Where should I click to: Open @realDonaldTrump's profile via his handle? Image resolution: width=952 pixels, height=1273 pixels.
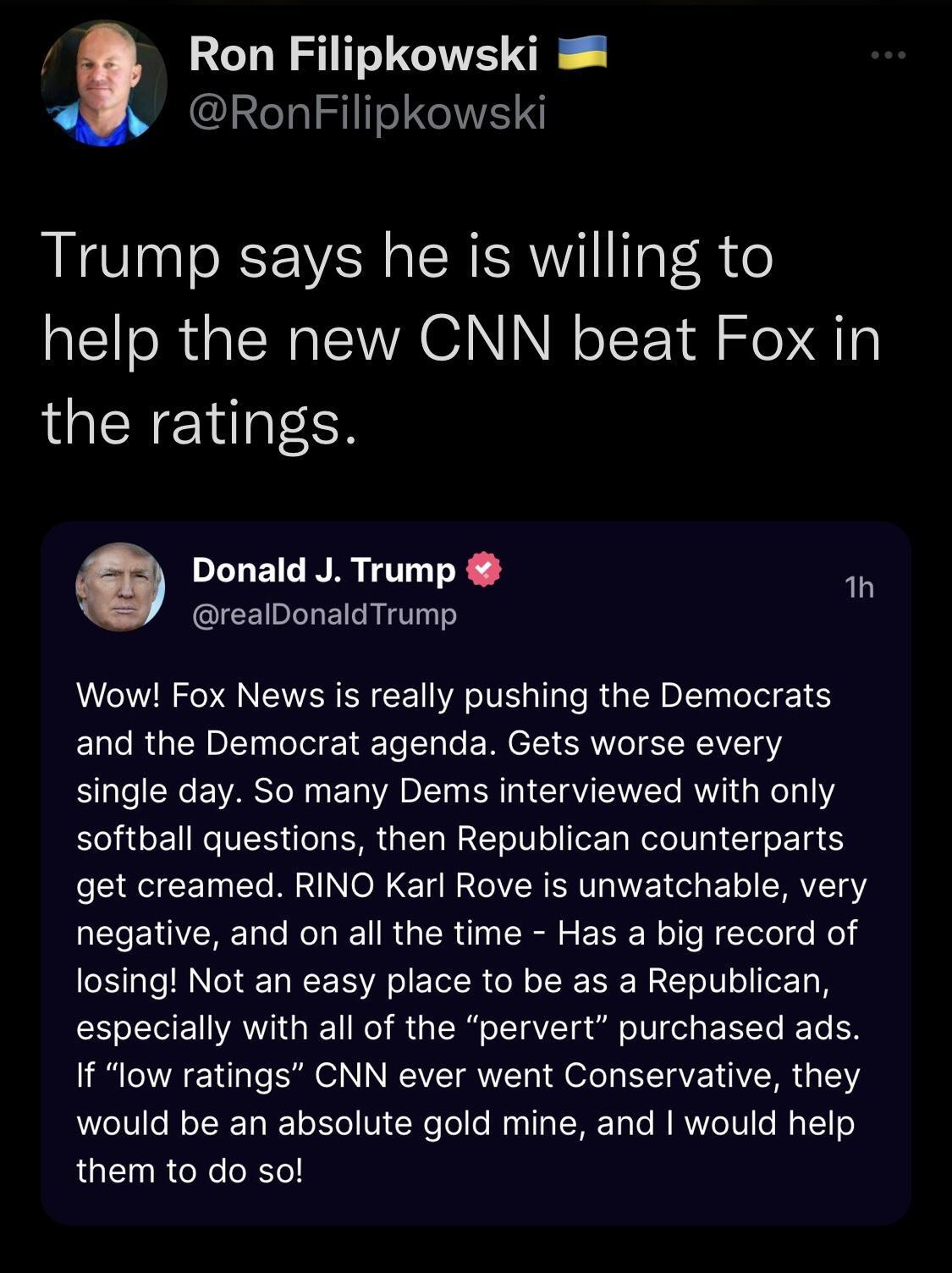pos(326,615)
